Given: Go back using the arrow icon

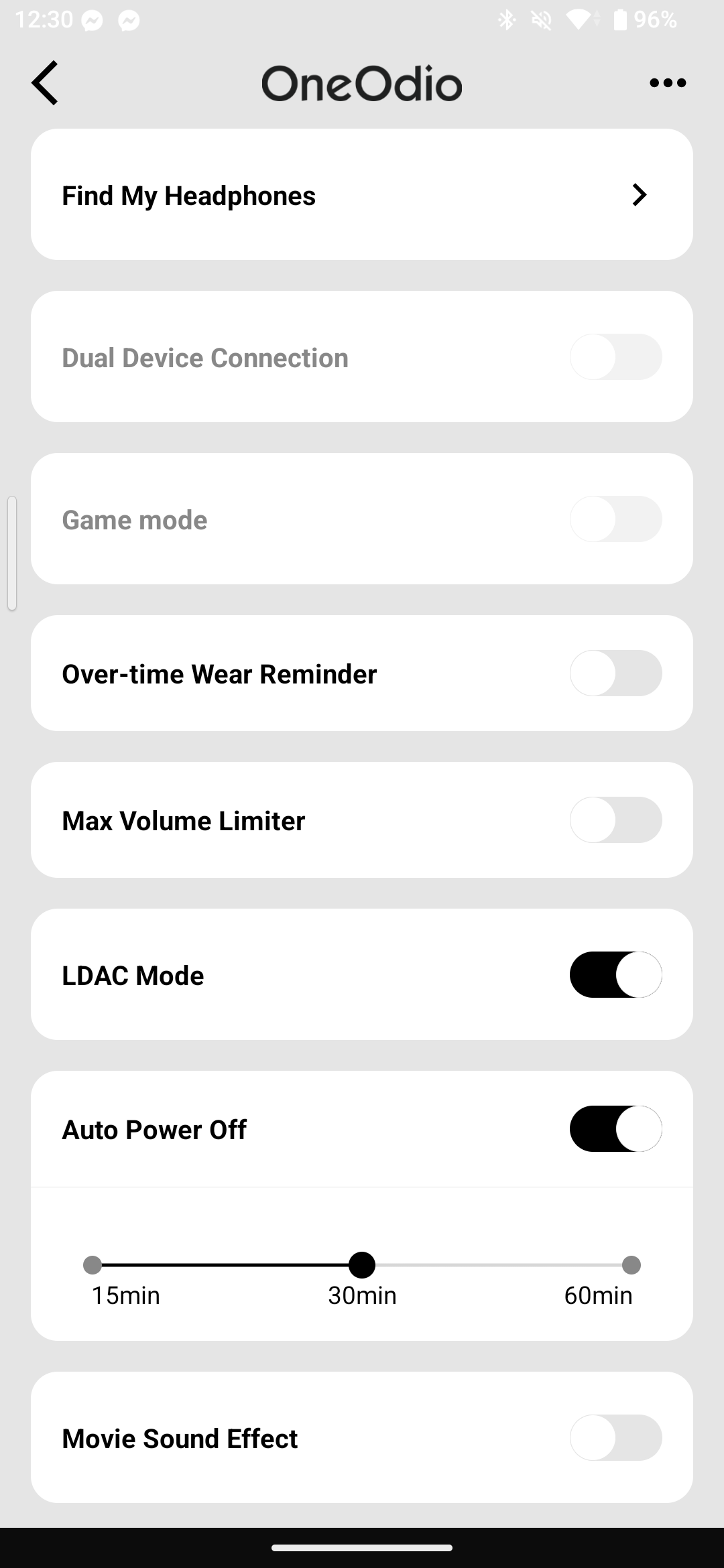Looking at the screenshot, I should coord(45,83).
